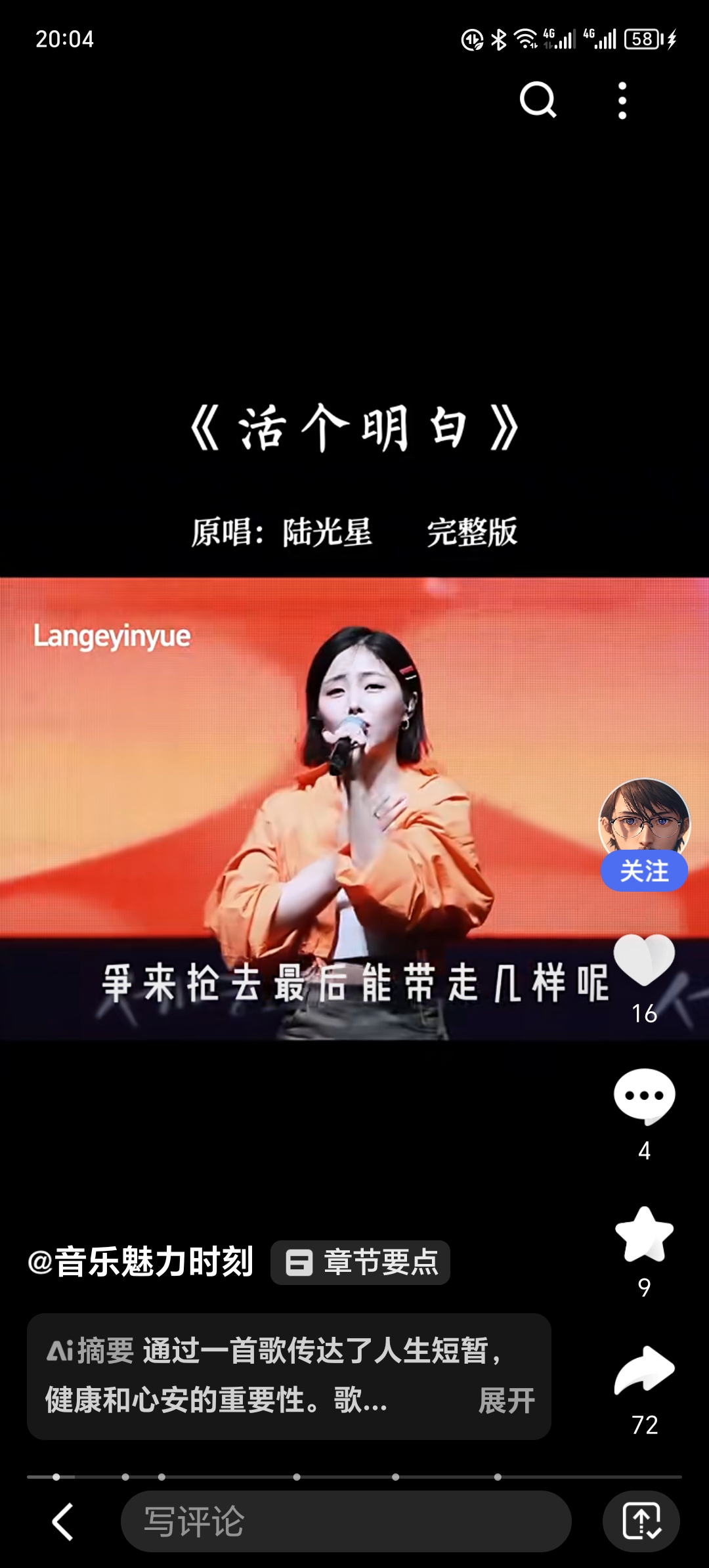
Task: Open @音乐魅力时刻 author page
Action: point(140,1262)
